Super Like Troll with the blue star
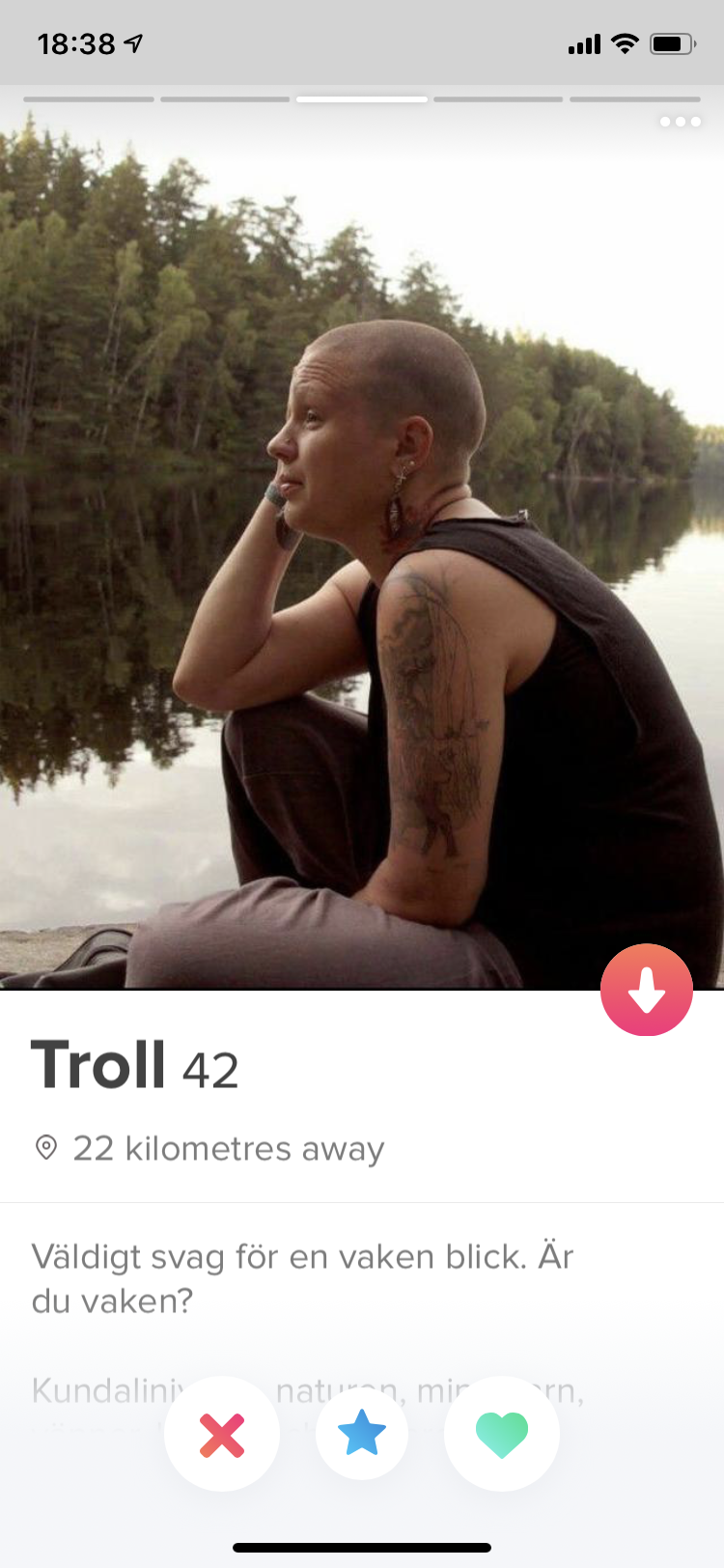 coord(362,1434)
